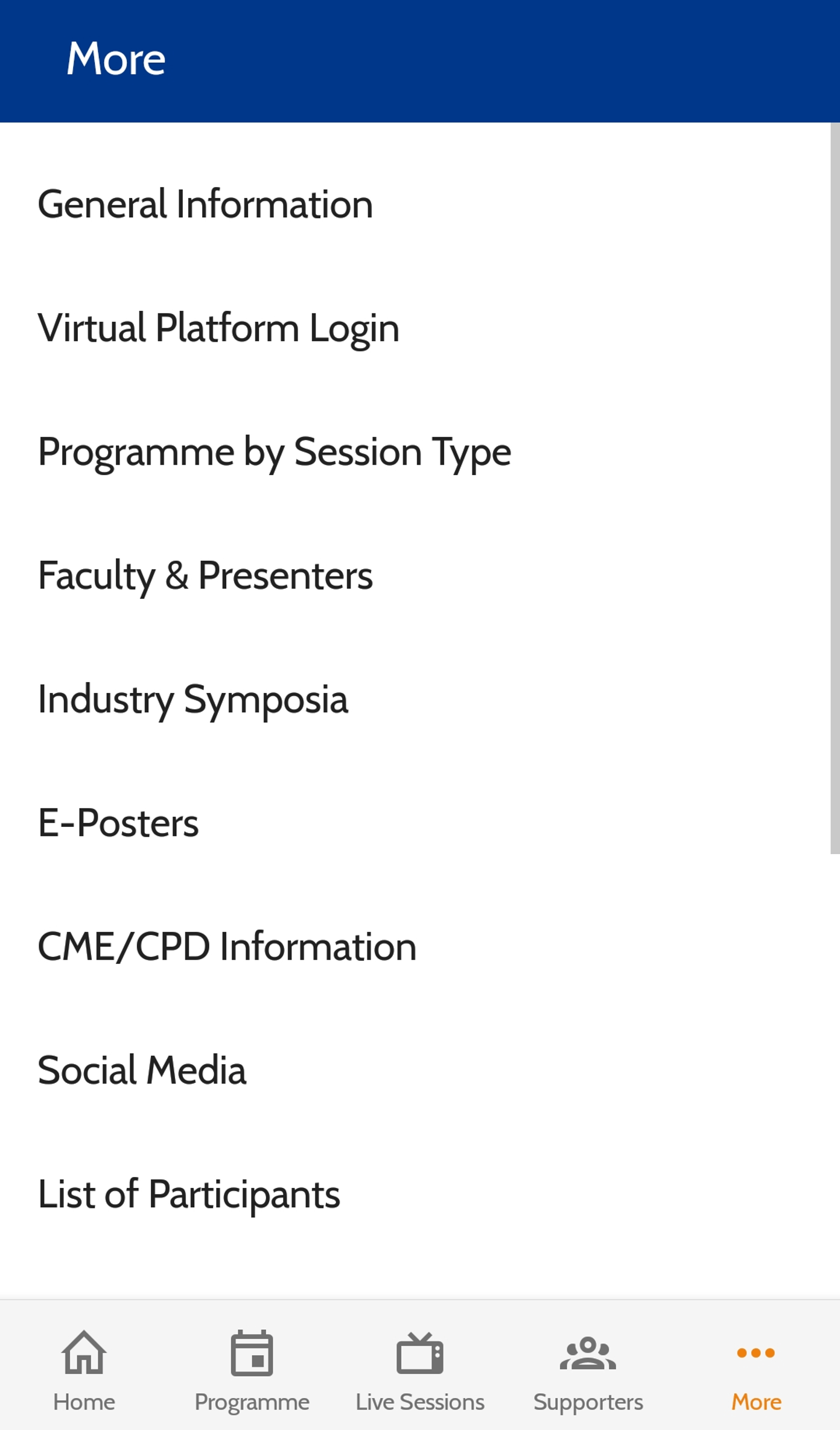This screenshot has width=840, height=1430.
Task: Select Programme by Session Type
Action: point(415,452)
